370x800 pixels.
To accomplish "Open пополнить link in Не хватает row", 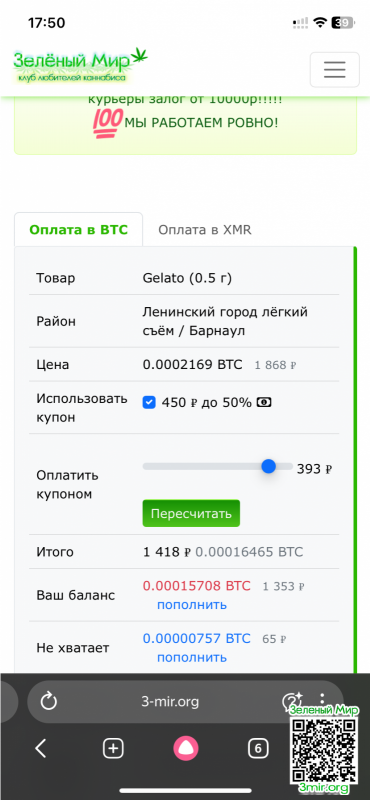I will point(192,658).
